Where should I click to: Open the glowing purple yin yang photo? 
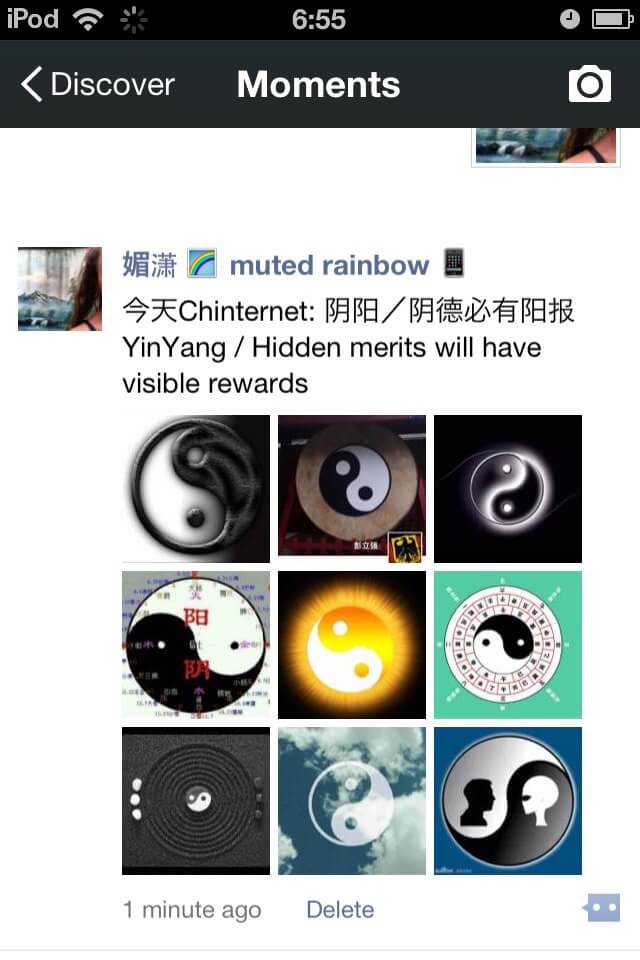508,489
